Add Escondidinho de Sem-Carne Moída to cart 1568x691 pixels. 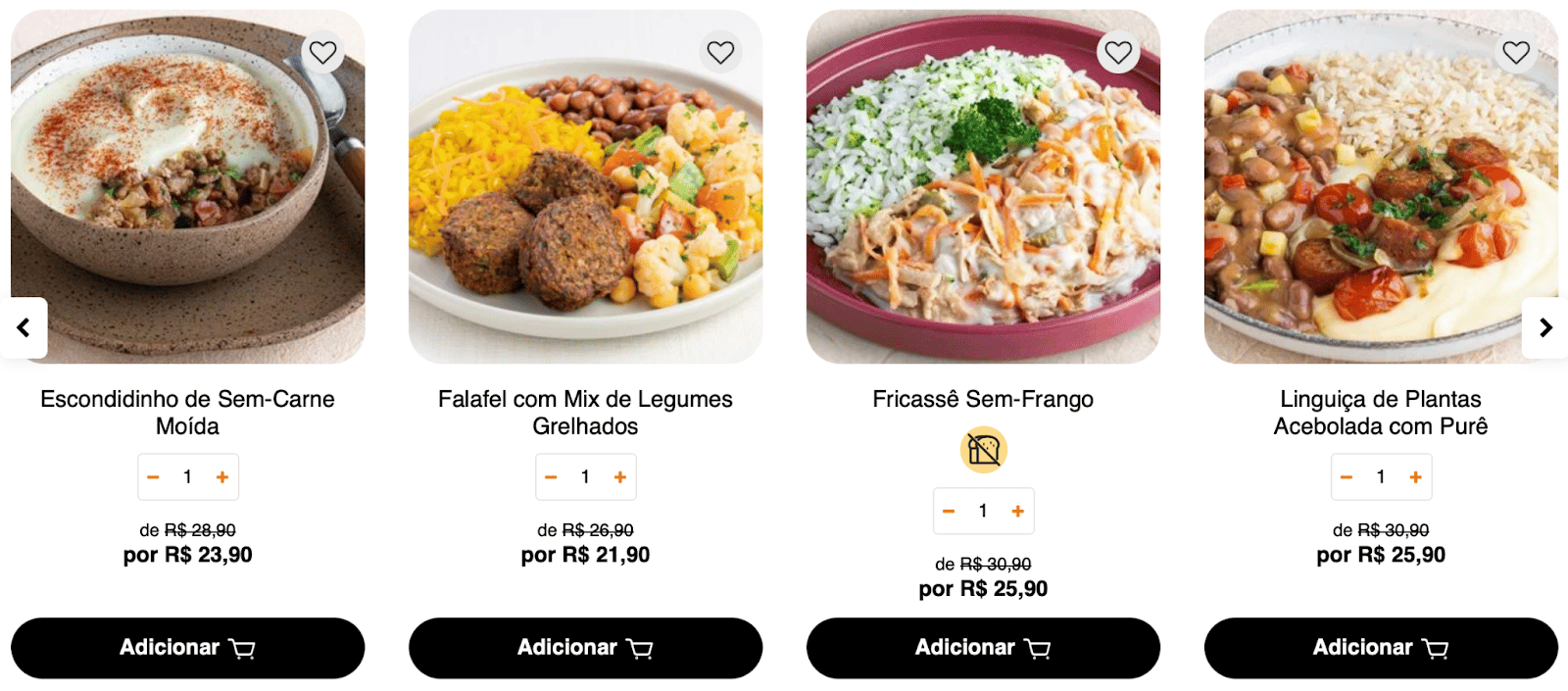coord(187,648)
